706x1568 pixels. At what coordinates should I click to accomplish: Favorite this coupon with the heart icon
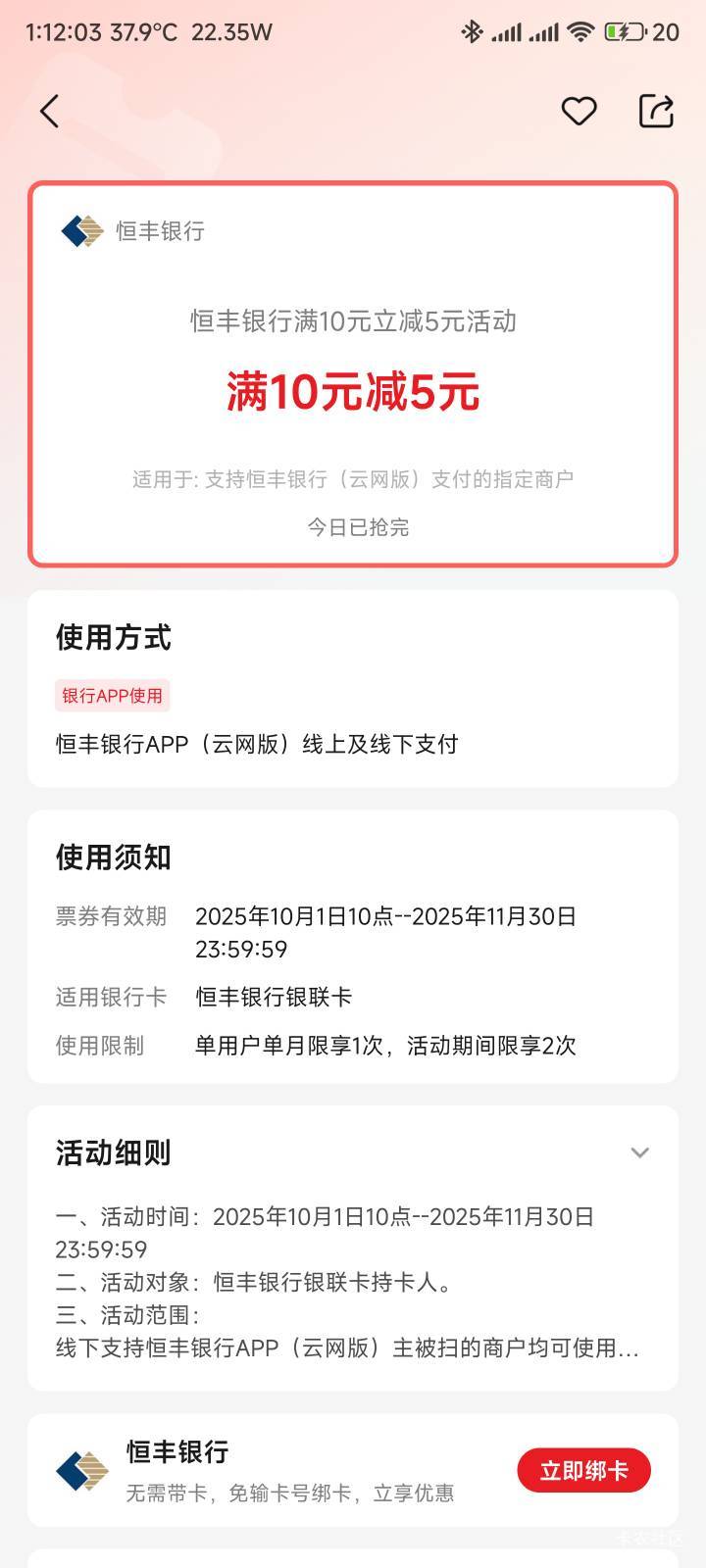(579, 111)
